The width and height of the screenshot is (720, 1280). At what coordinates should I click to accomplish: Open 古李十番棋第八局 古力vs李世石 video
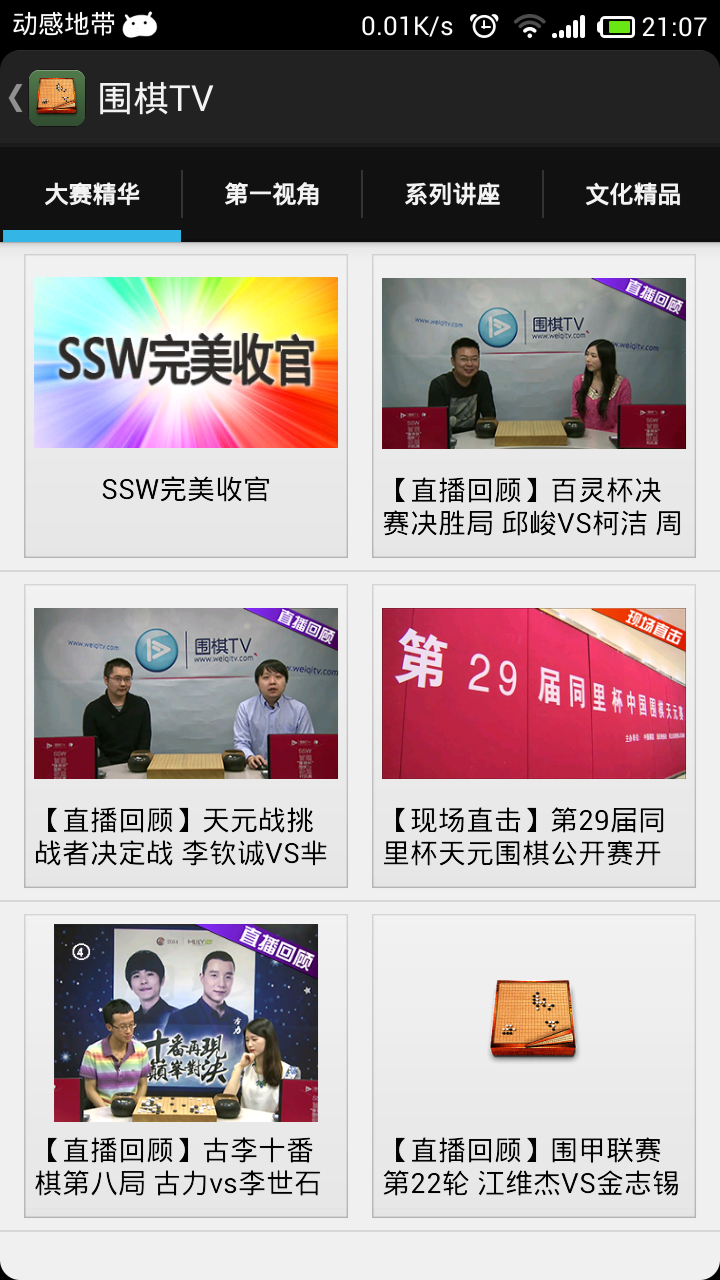pos(186,1065)
